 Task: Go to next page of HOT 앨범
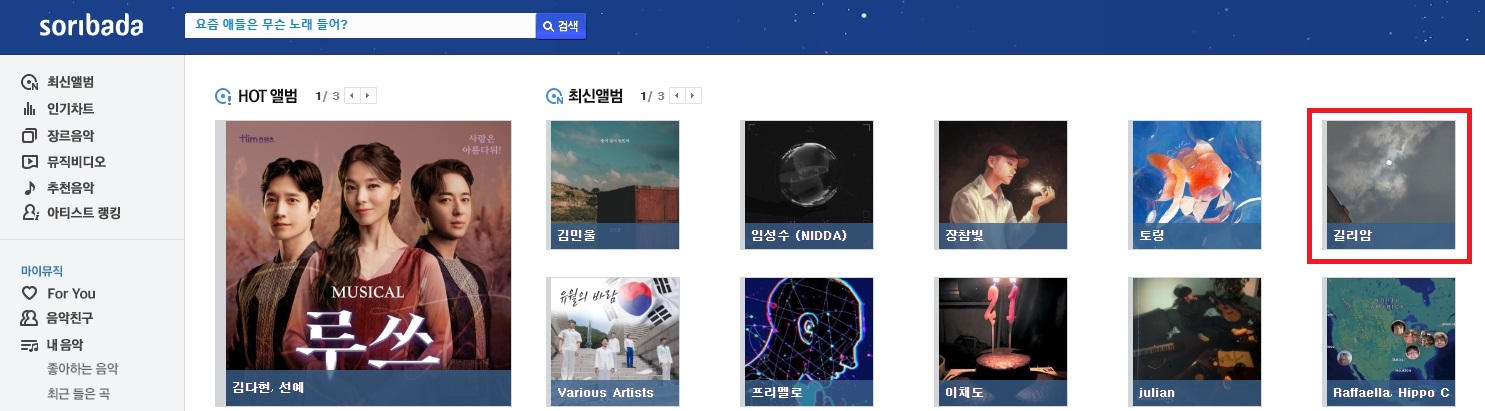[368, 96]
